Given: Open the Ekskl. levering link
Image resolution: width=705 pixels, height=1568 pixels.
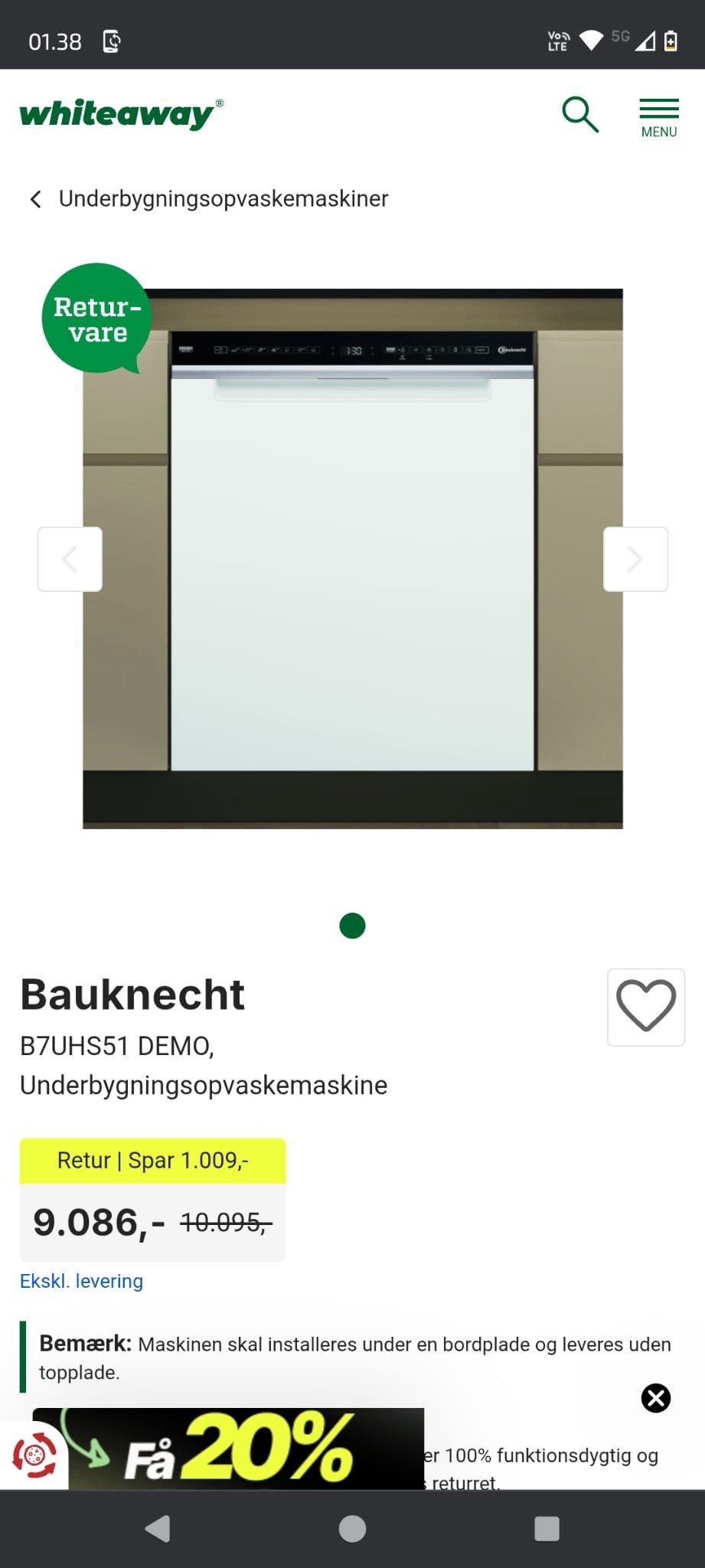Looking at the screenshot, I should click(80, 1280).
